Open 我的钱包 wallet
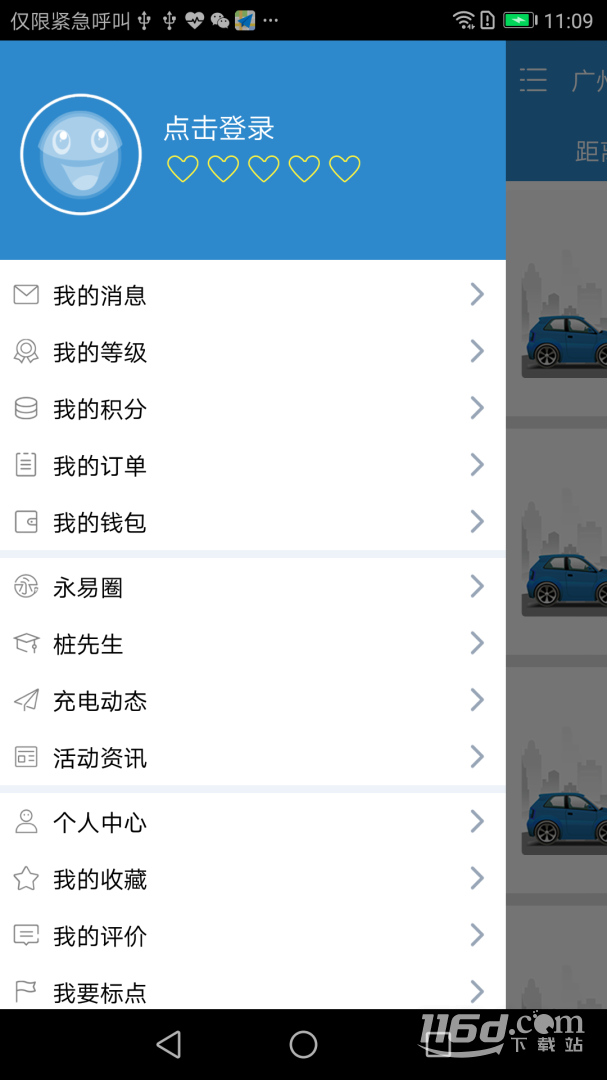 253,522
